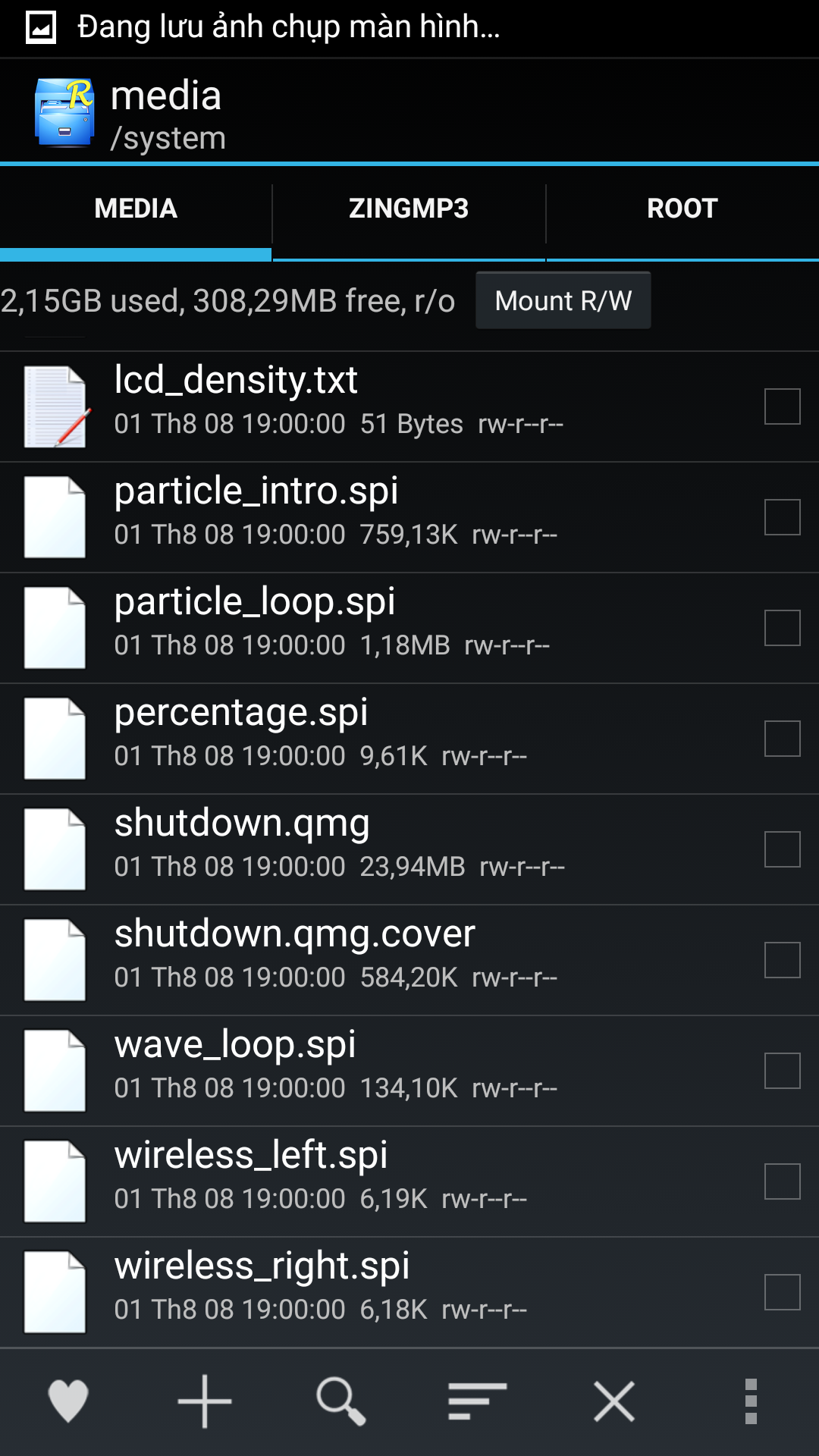The height and width of the screenshot is (1456, 819).
Task: Switch to the ZINGMP3 tab
Action: point(409,209)
